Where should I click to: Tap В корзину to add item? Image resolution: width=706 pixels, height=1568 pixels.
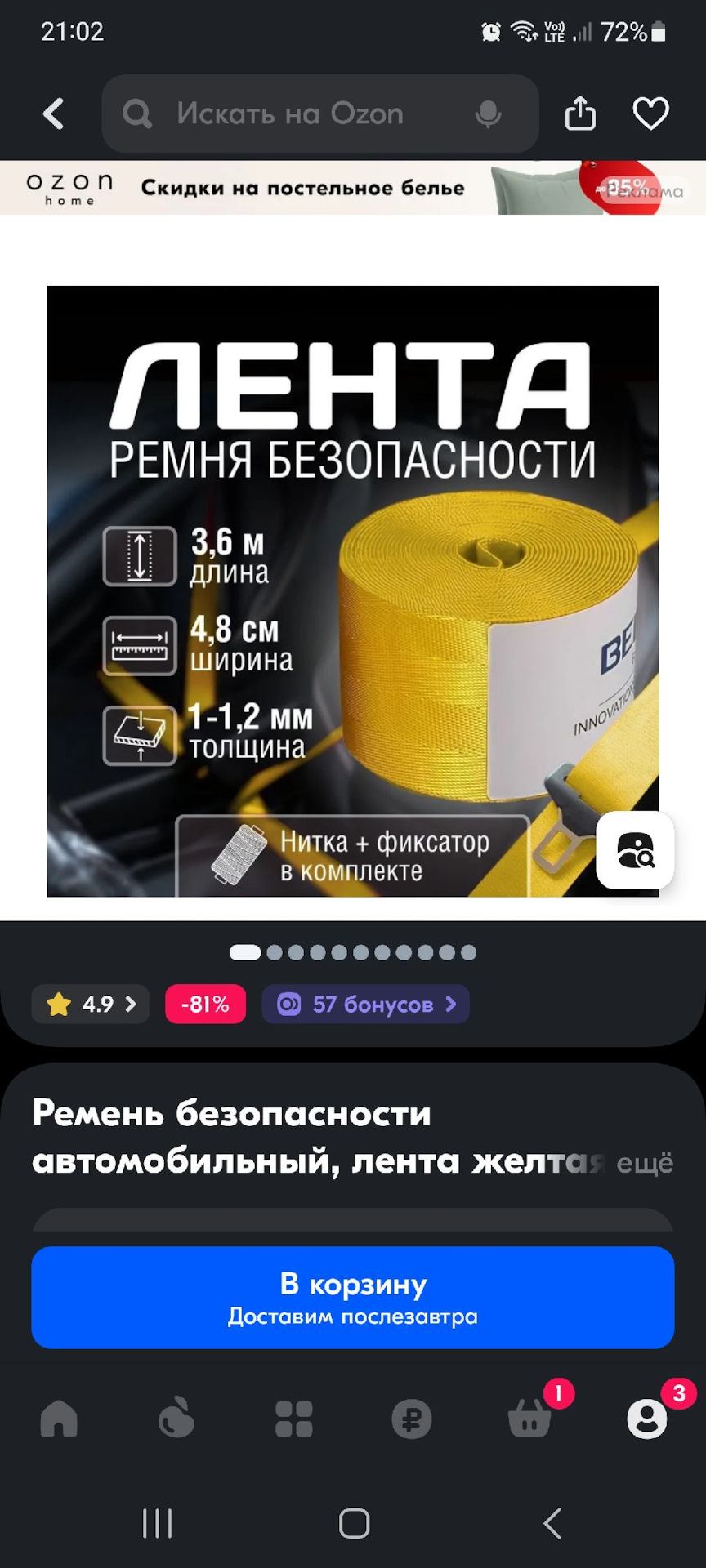click(353, 1297)
